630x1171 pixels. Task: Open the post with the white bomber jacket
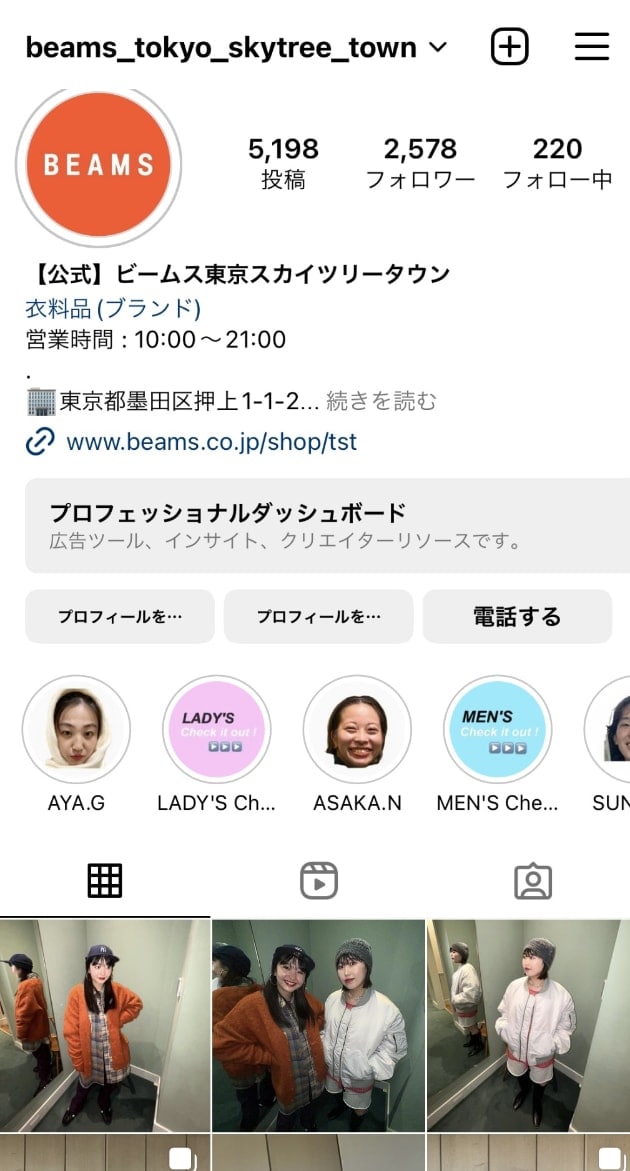click(x=529, y=1025)
